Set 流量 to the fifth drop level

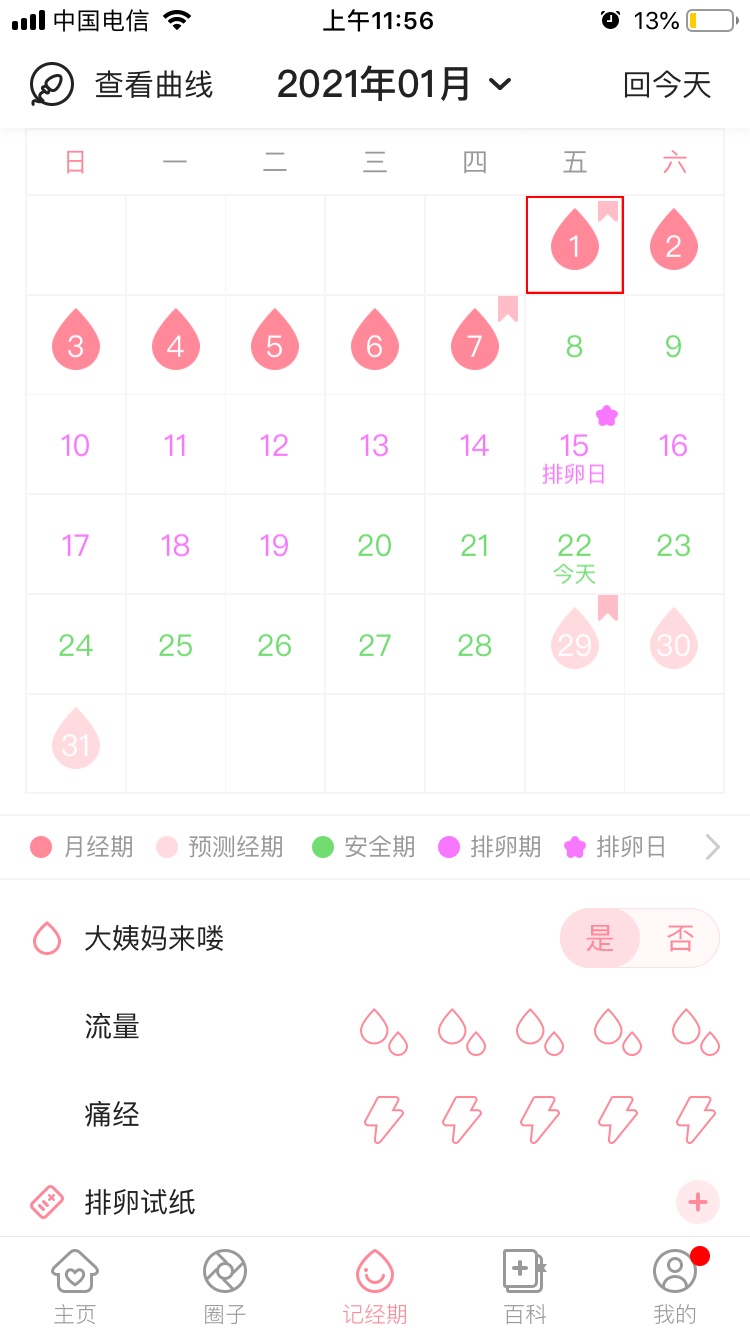696,1030
